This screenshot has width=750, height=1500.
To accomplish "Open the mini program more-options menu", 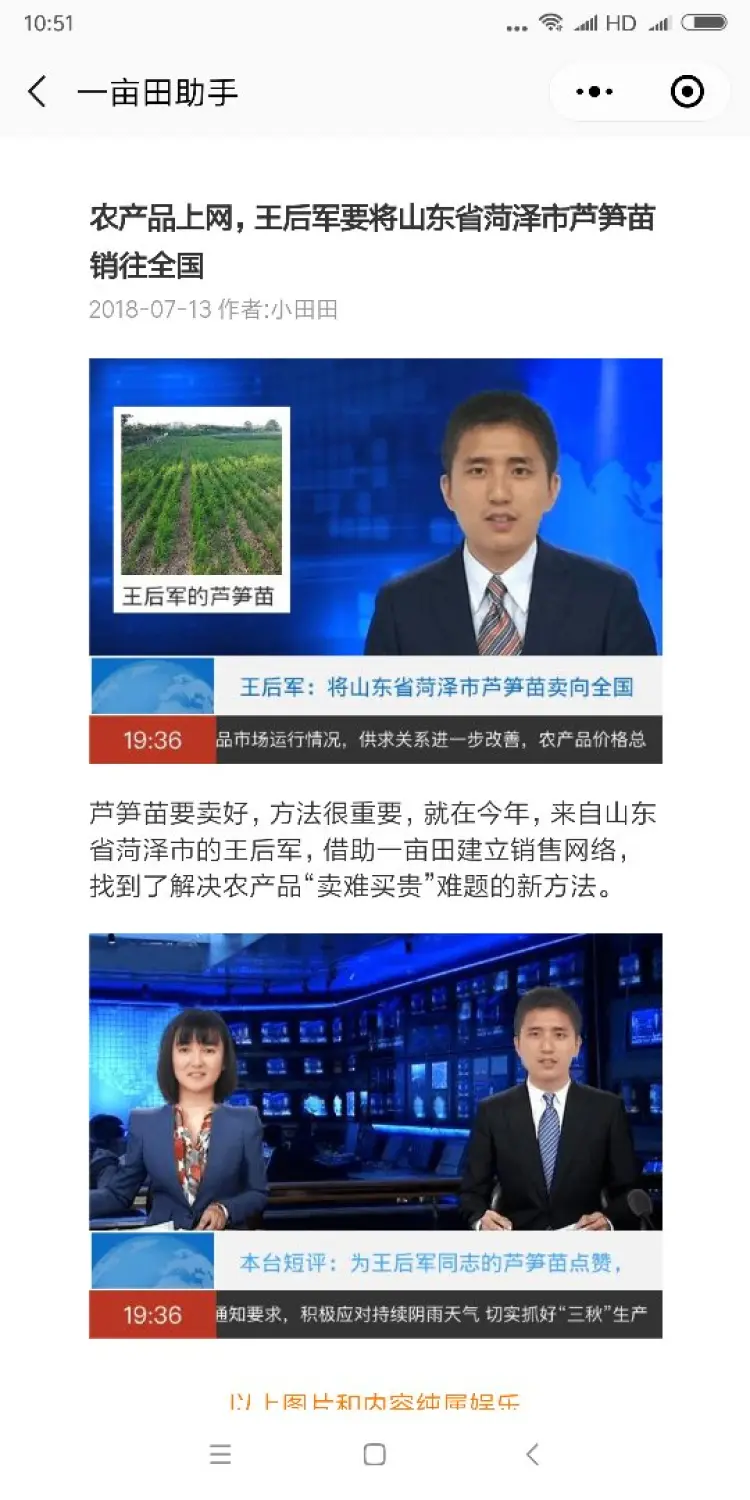I will pos(595,92).
